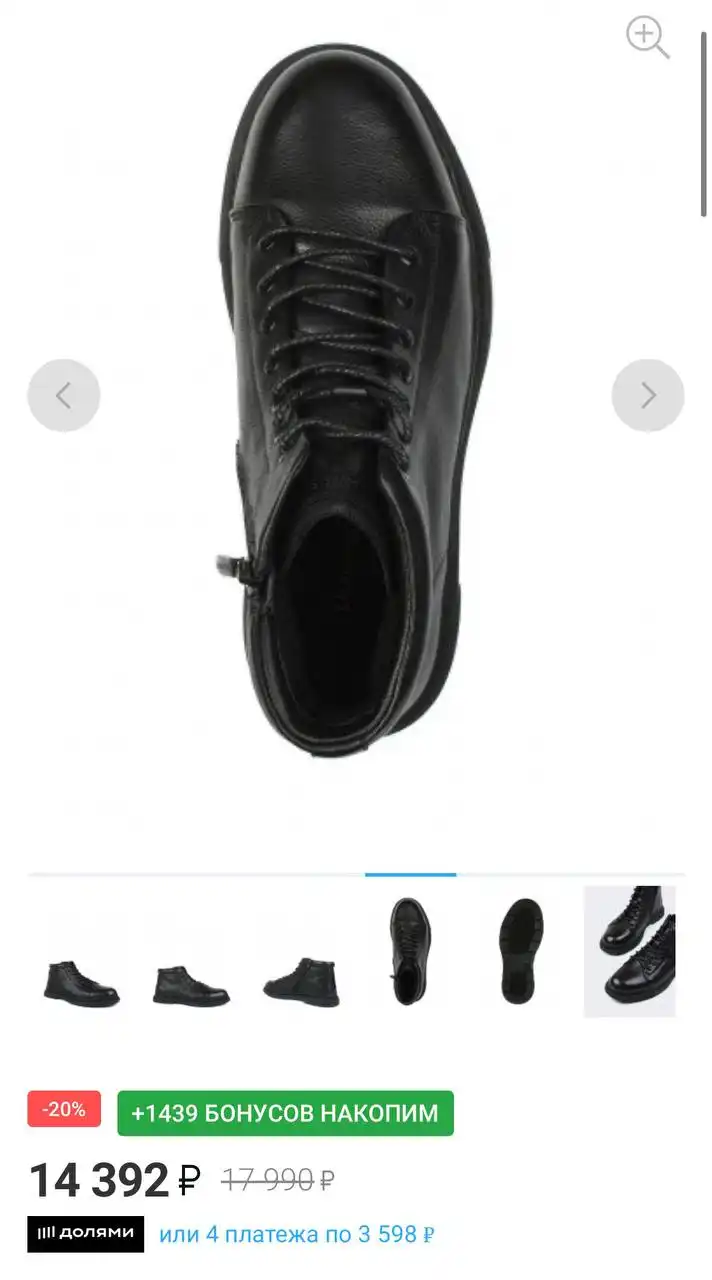Select the sole-view thumbnail
Screen dimensions: 712x1280
521,951
